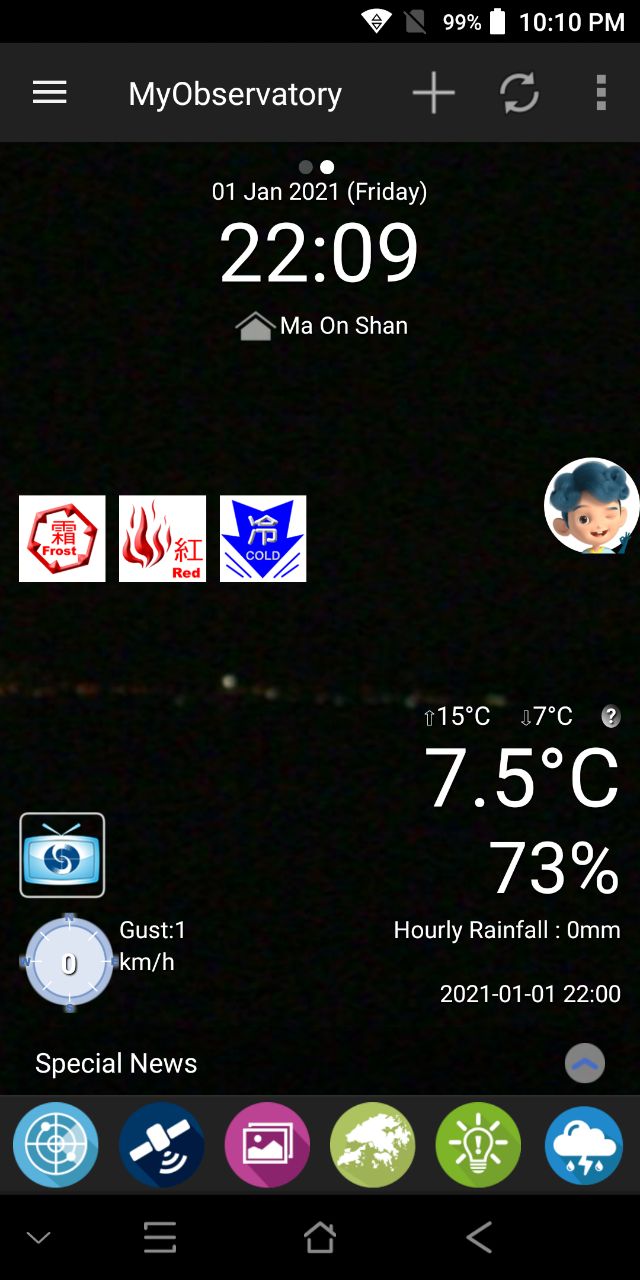
Task: Go back using the system back button
Action: 479,1238
